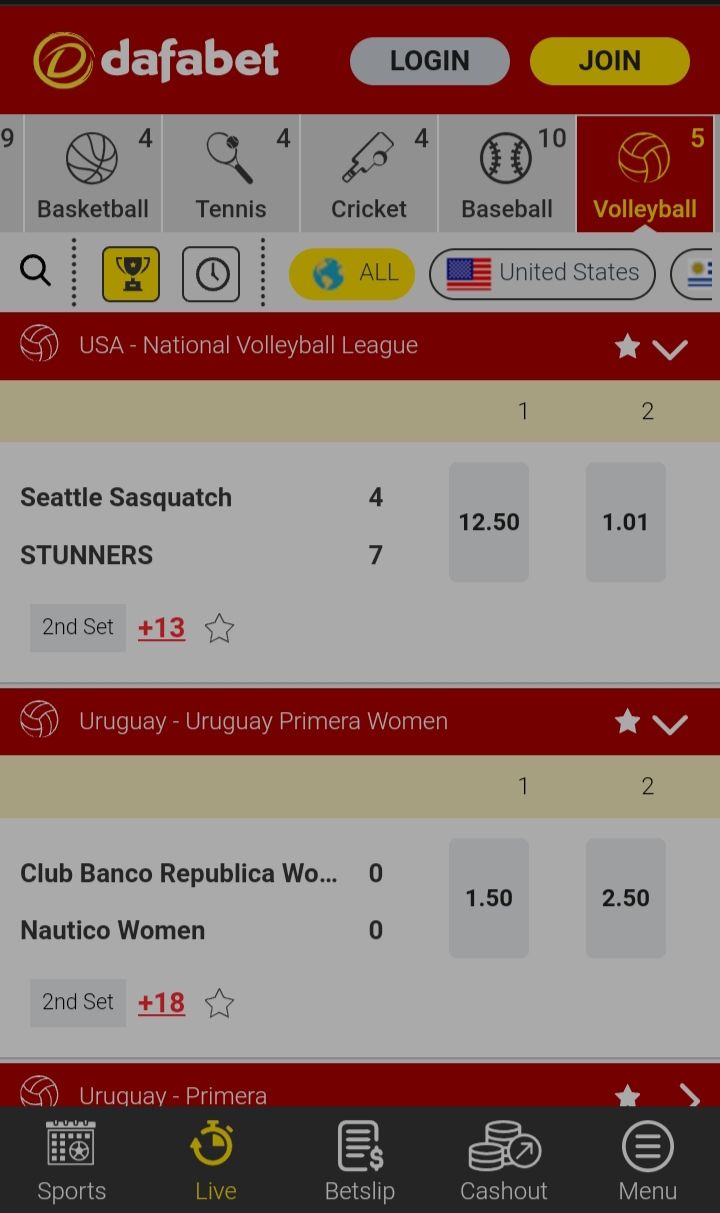Tap the clock filter icon
Screen dimensions: 720x1213
(x=211, y=274)
